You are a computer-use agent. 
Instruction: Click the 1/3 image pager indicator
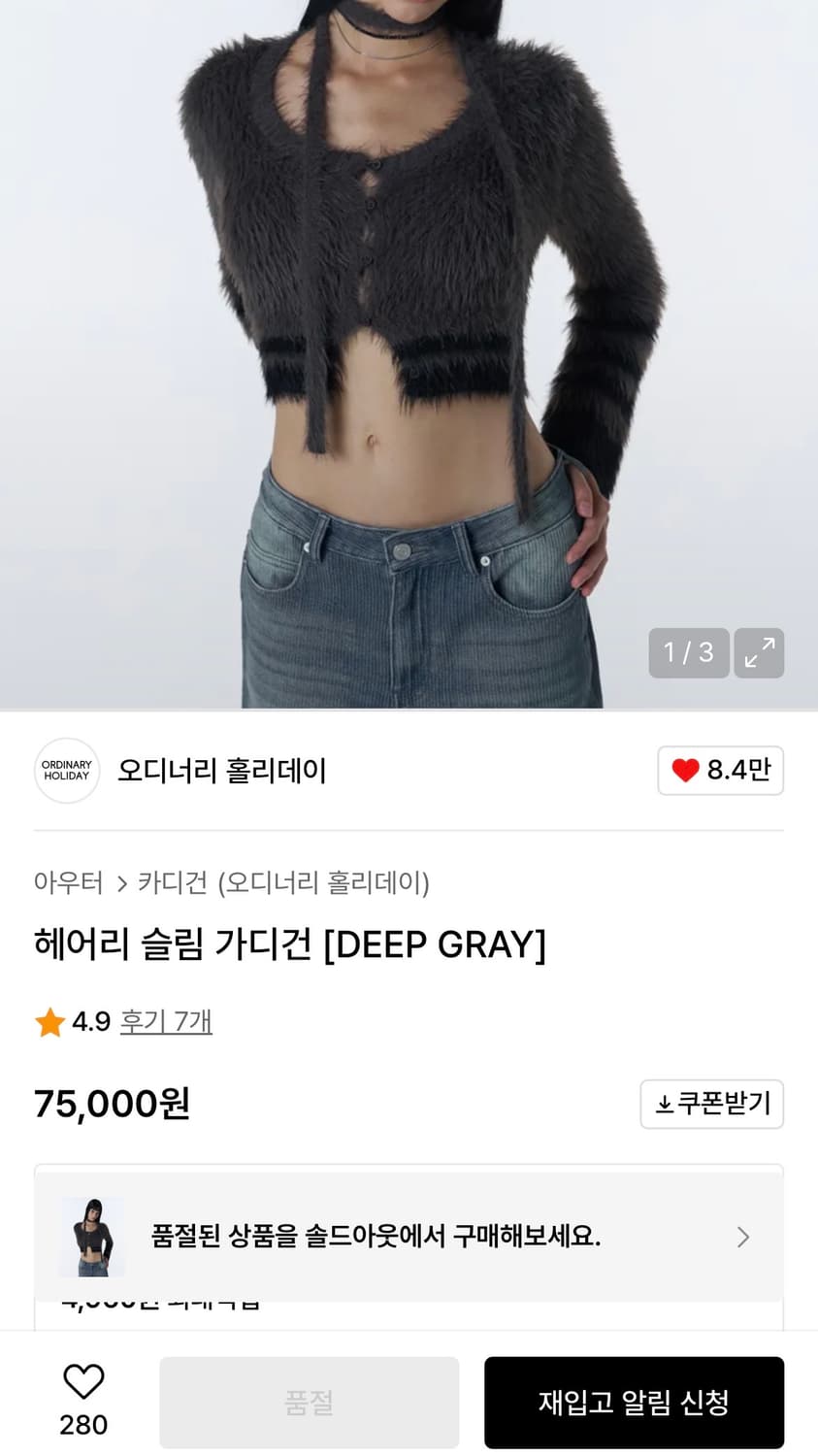[x=689, y=653]
